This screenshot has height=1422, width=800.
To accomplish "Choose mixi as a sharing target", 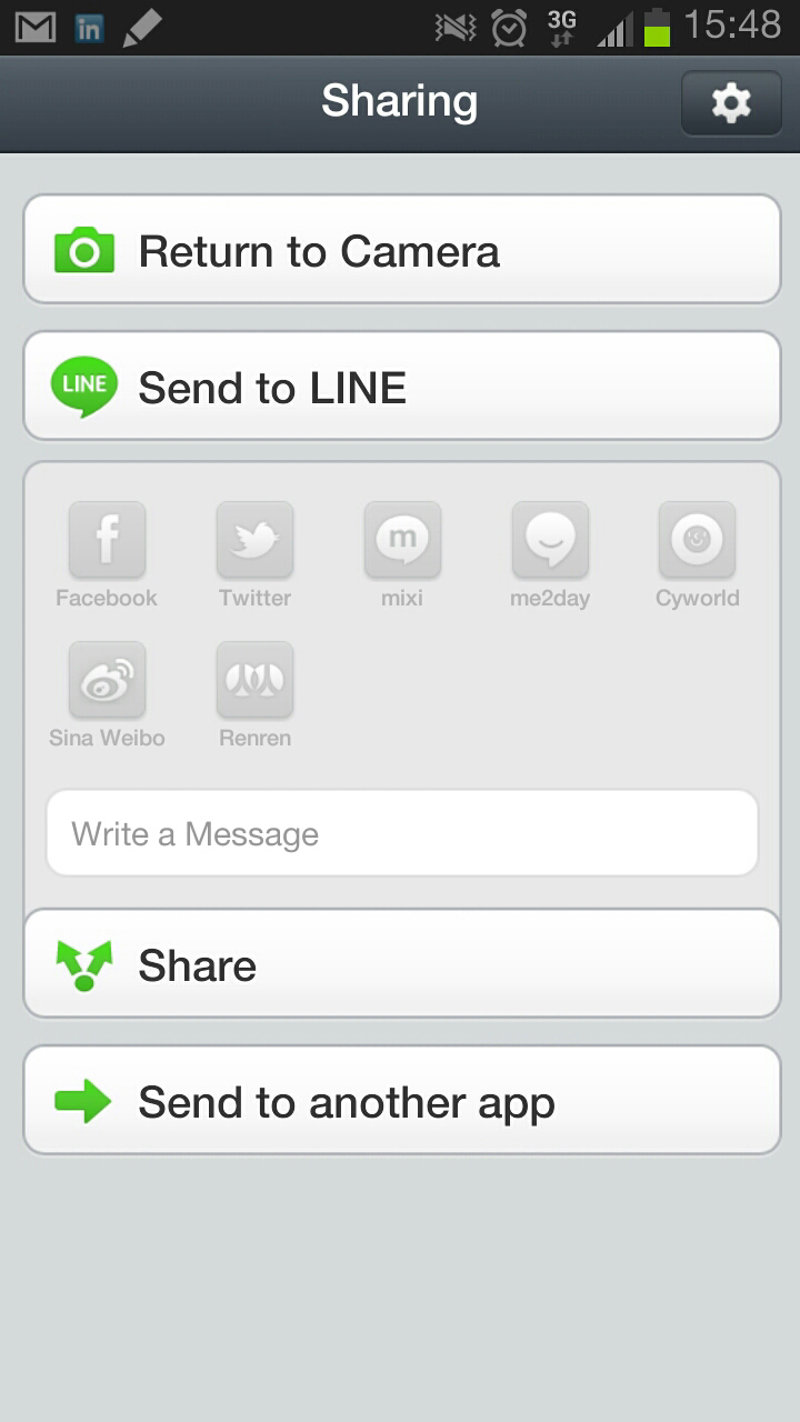I will coord(402,541).
